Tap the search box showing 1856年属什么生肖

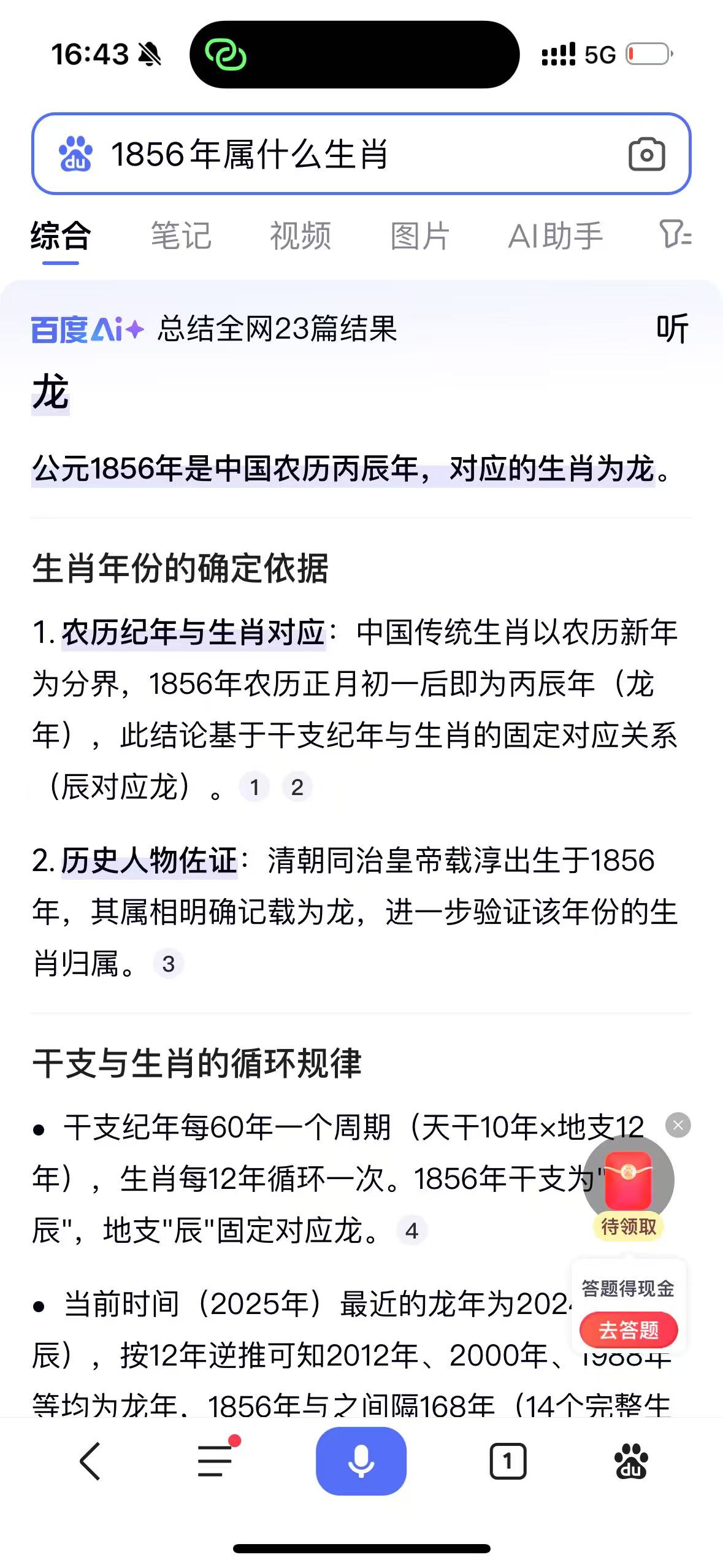(361, 154)
